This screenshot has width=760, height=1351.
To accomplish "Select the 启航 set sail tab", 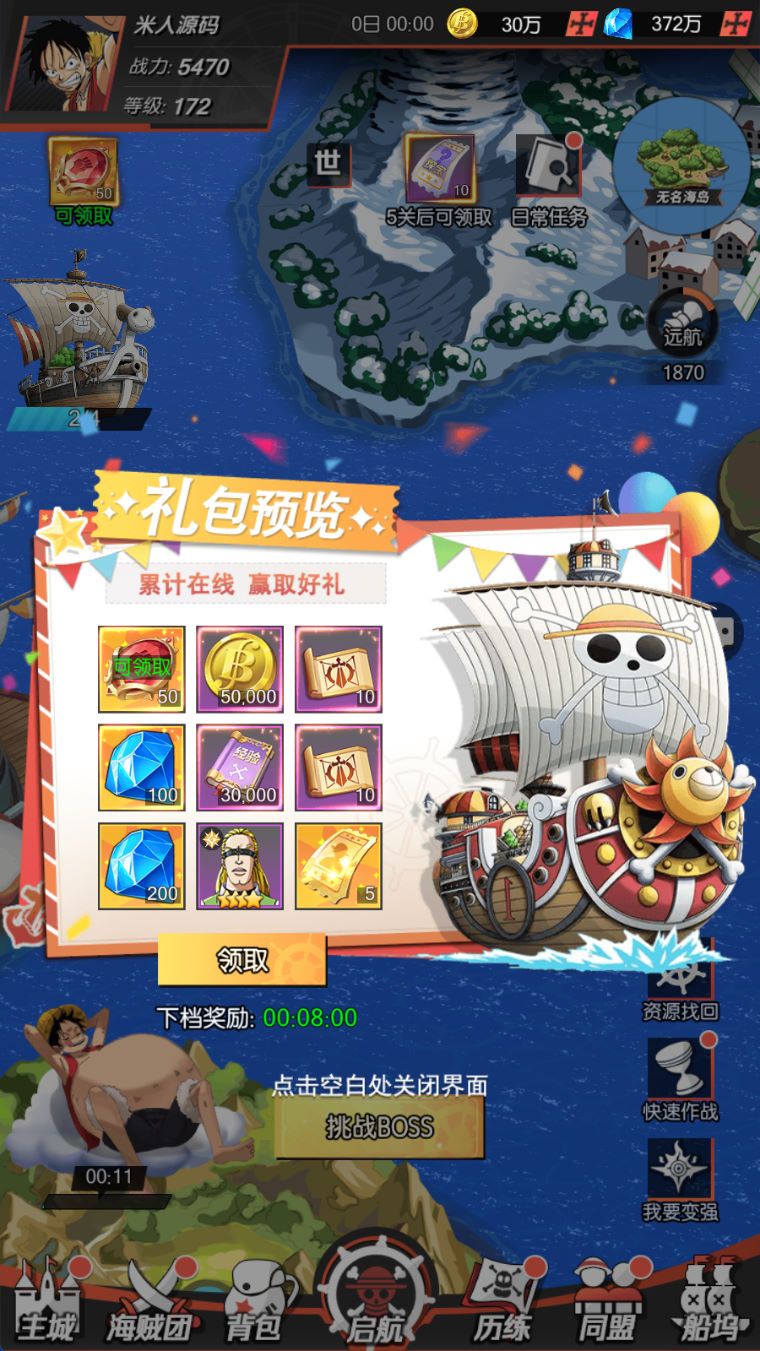I will (x=377, y=1300).
